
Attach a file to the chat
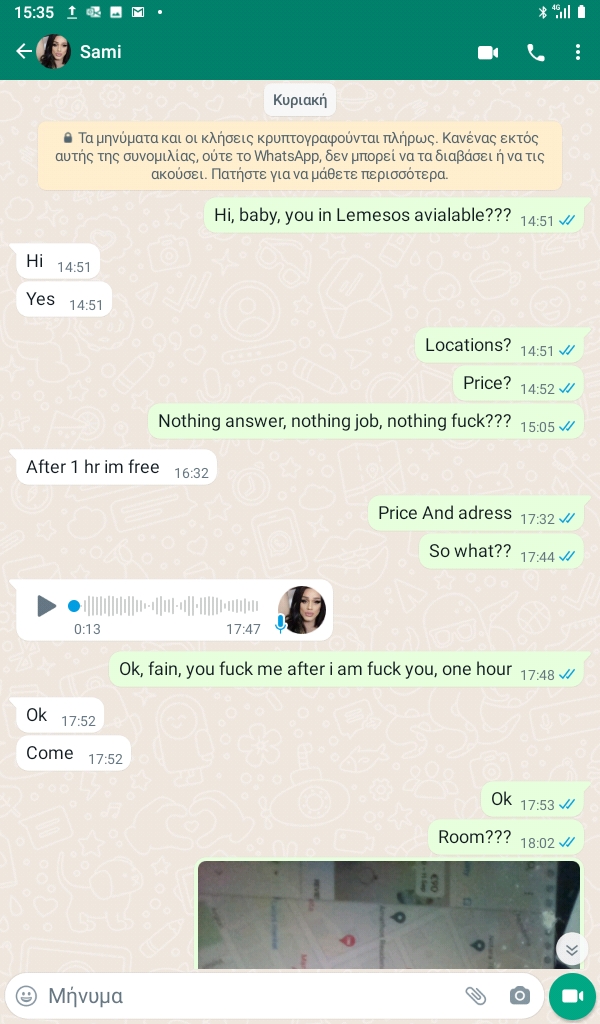[476, 996]
